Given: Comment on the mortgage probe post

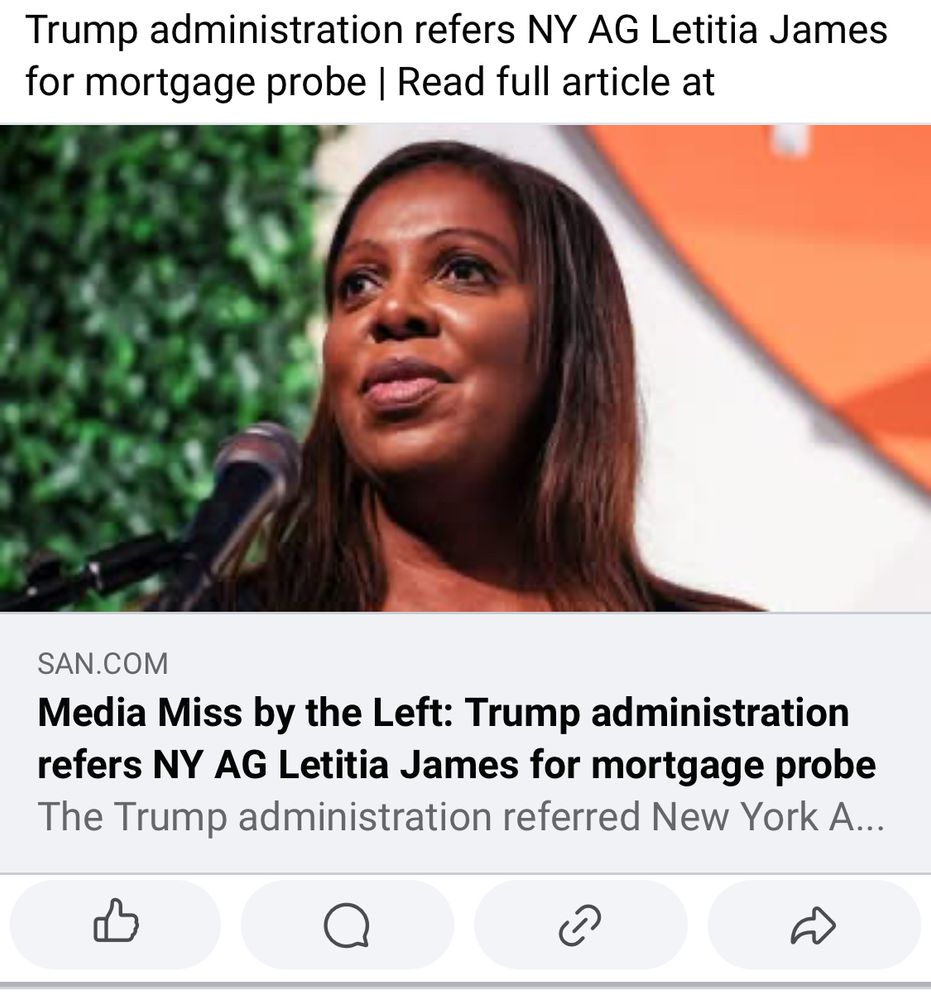Looking at the screenshot, I should pos(347,924).
